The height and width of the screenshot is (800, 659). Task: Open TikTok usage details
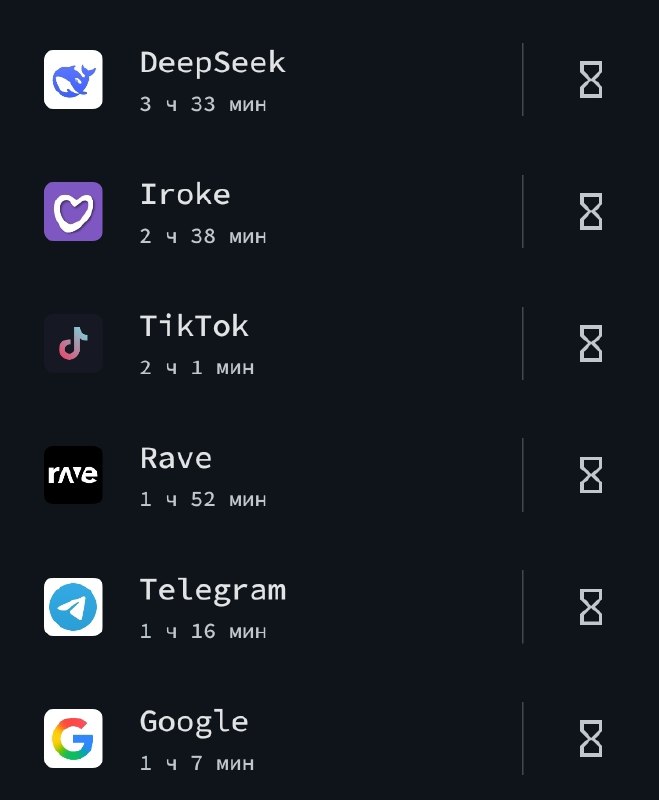coord(261,343)
